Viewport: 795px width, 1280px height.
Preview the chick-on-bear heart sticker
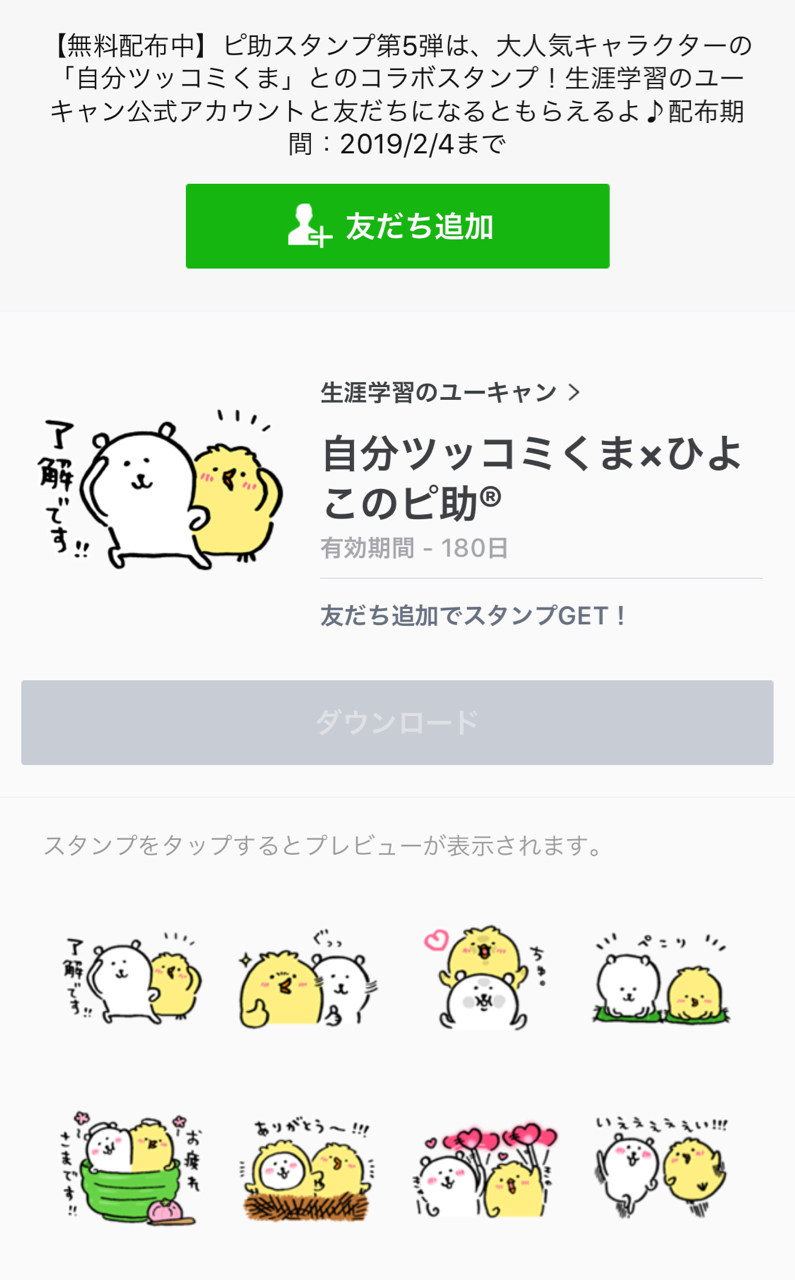tap(487, 977)
